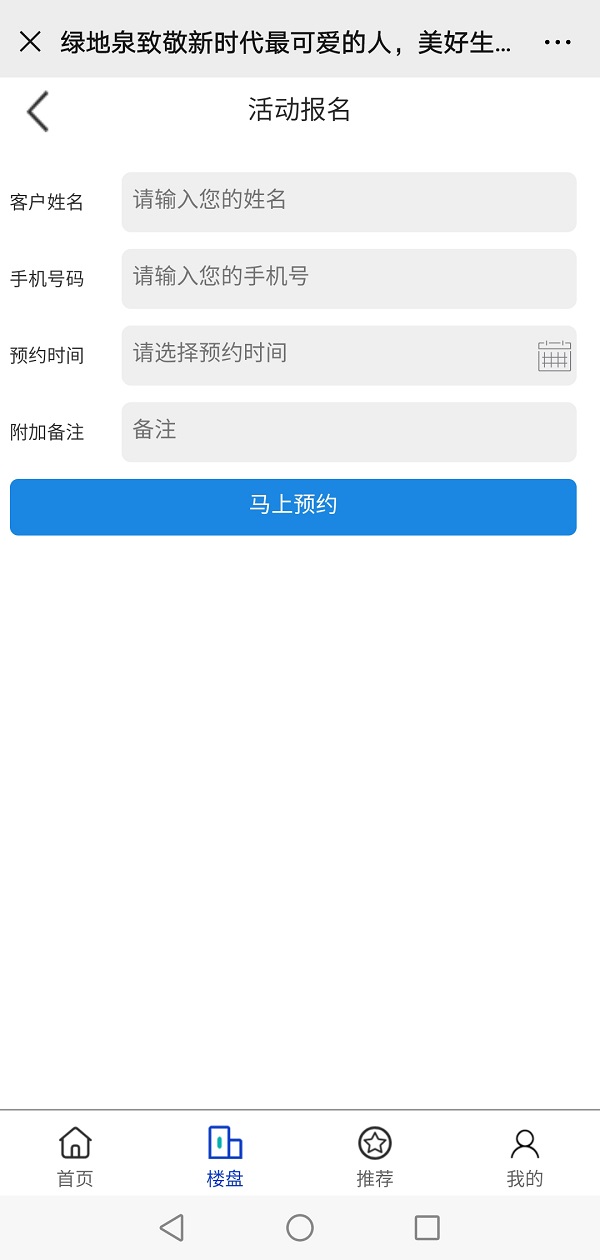Close the webview with the X icon
Image resolution: width=600 pixels, height=1260 pixels.
tap(31, 41)
